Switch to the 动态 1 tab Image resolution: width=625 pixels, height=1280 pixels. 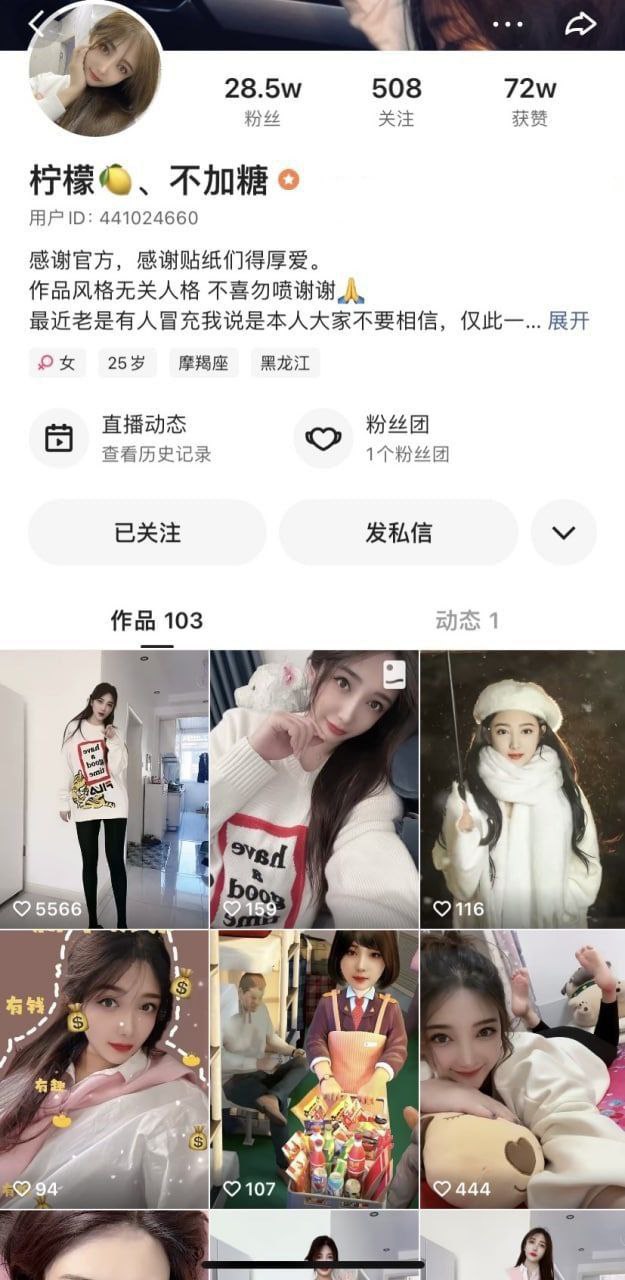click(466, 621)
